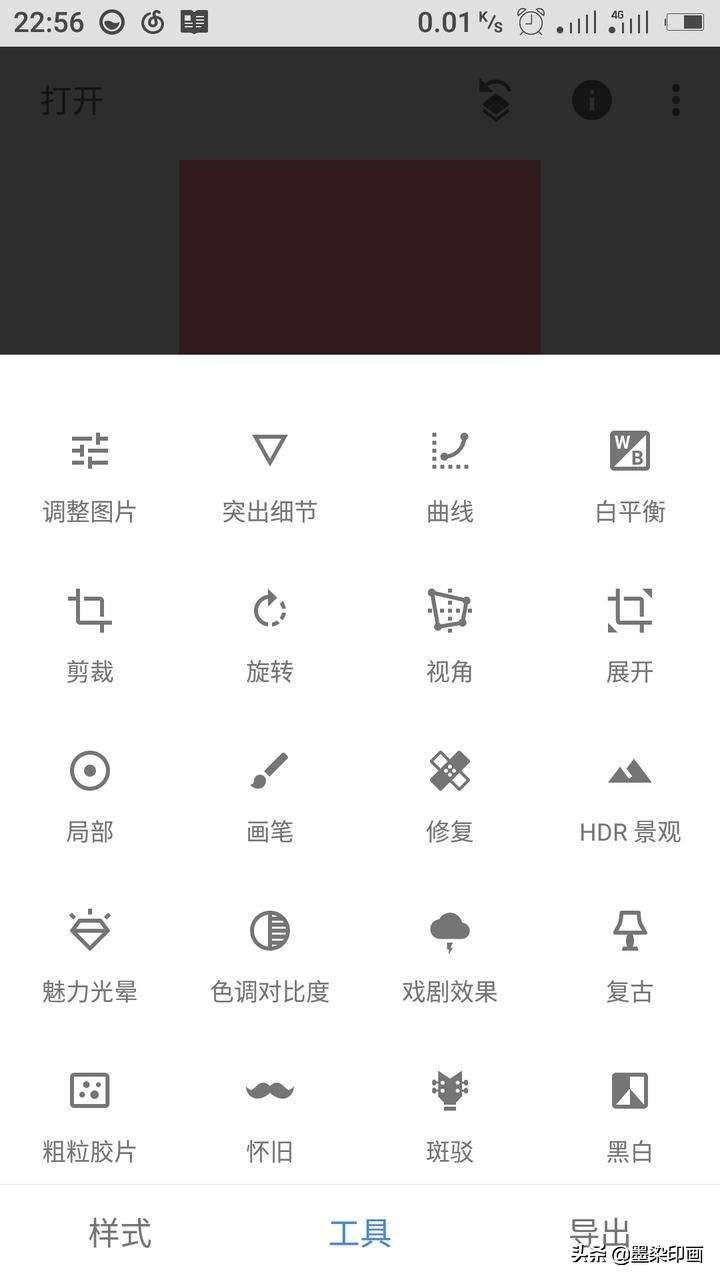Open the 剪裁 (Crop) tool
This screenshot has width=720, height=1280.
click(x=90, y=630)
